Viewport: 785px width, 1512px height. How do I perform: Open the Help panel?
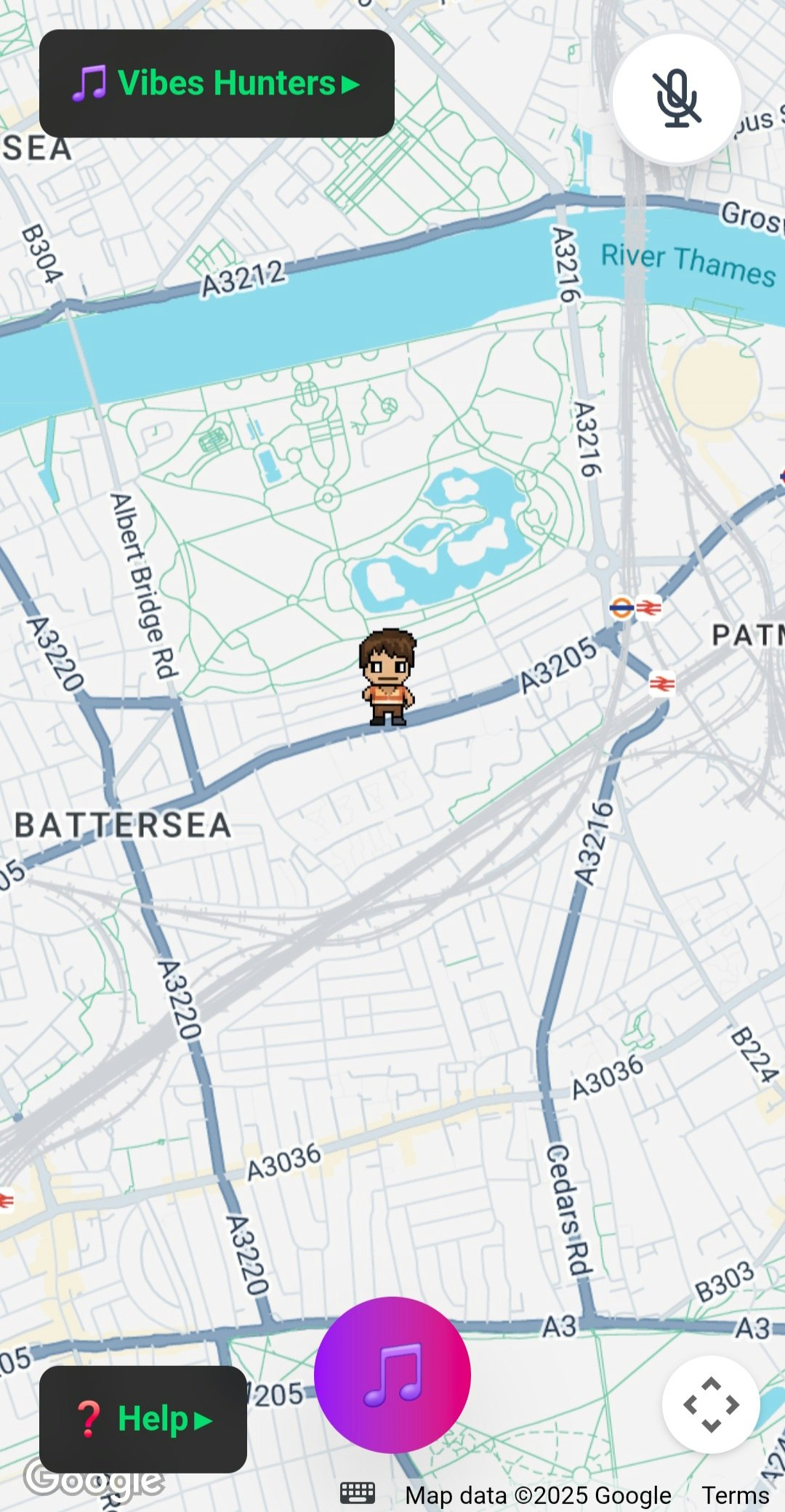tap(143, 1419)
